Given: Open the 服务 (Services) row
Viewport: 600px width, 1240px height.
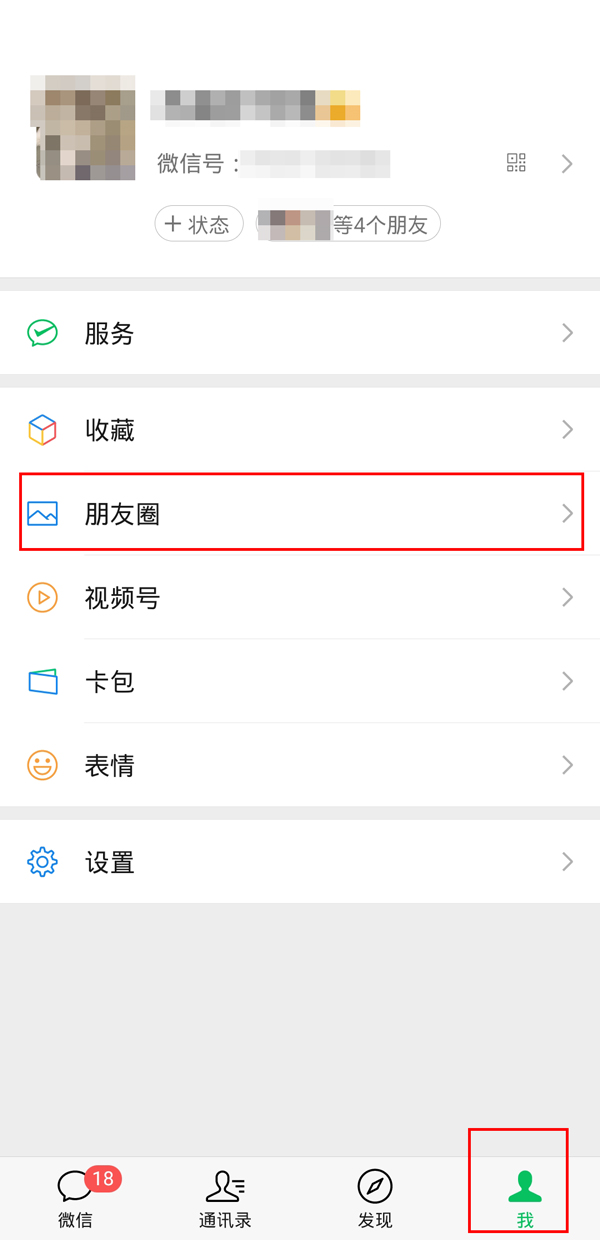Looking at the screenshot, I should [300, 334].
